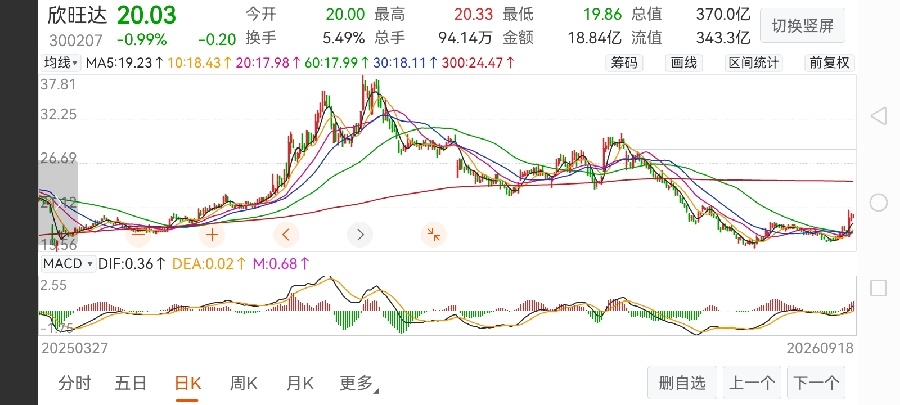Open 区间统计 range statistics

pos(753,63)
